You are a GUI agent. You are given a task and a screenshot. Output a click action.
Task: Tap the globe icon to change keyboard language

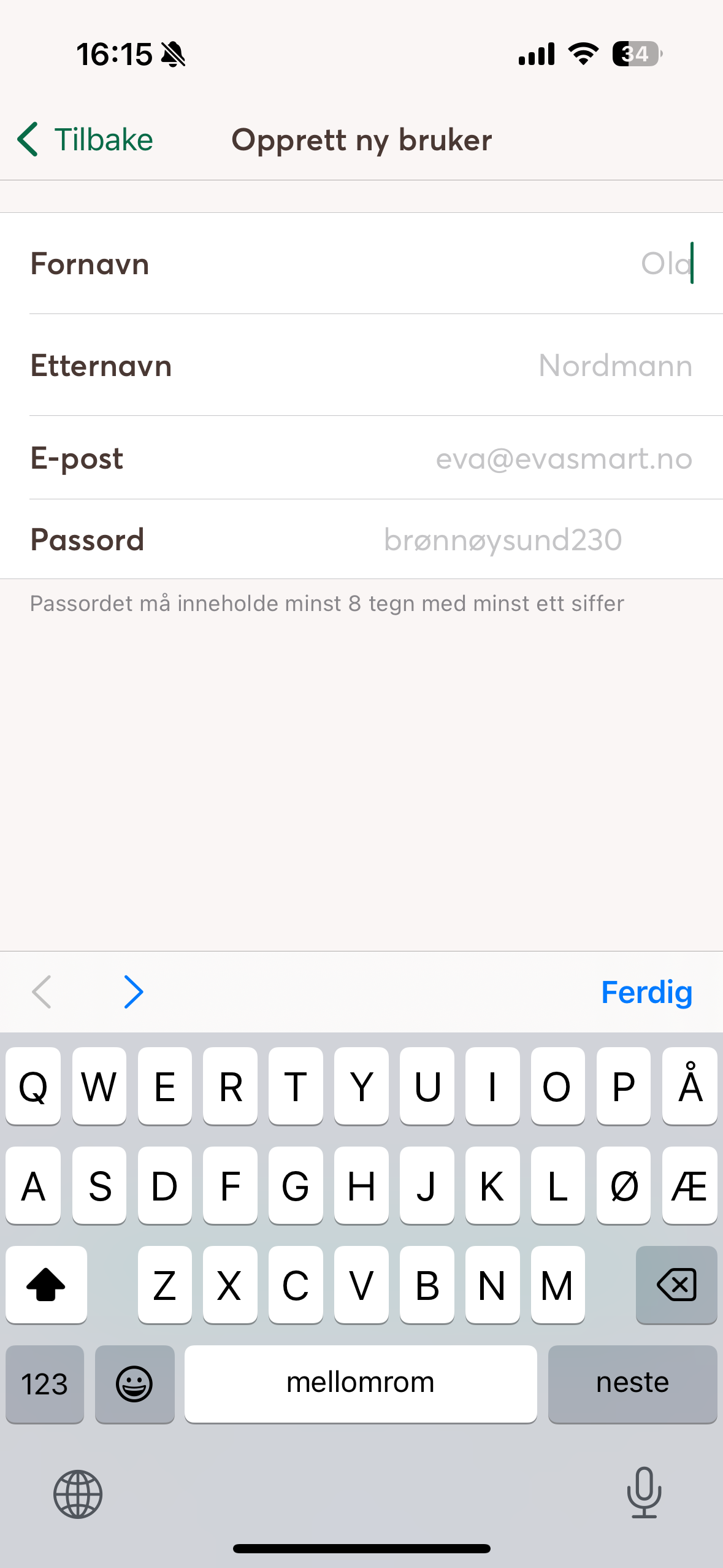[78, 1494]
